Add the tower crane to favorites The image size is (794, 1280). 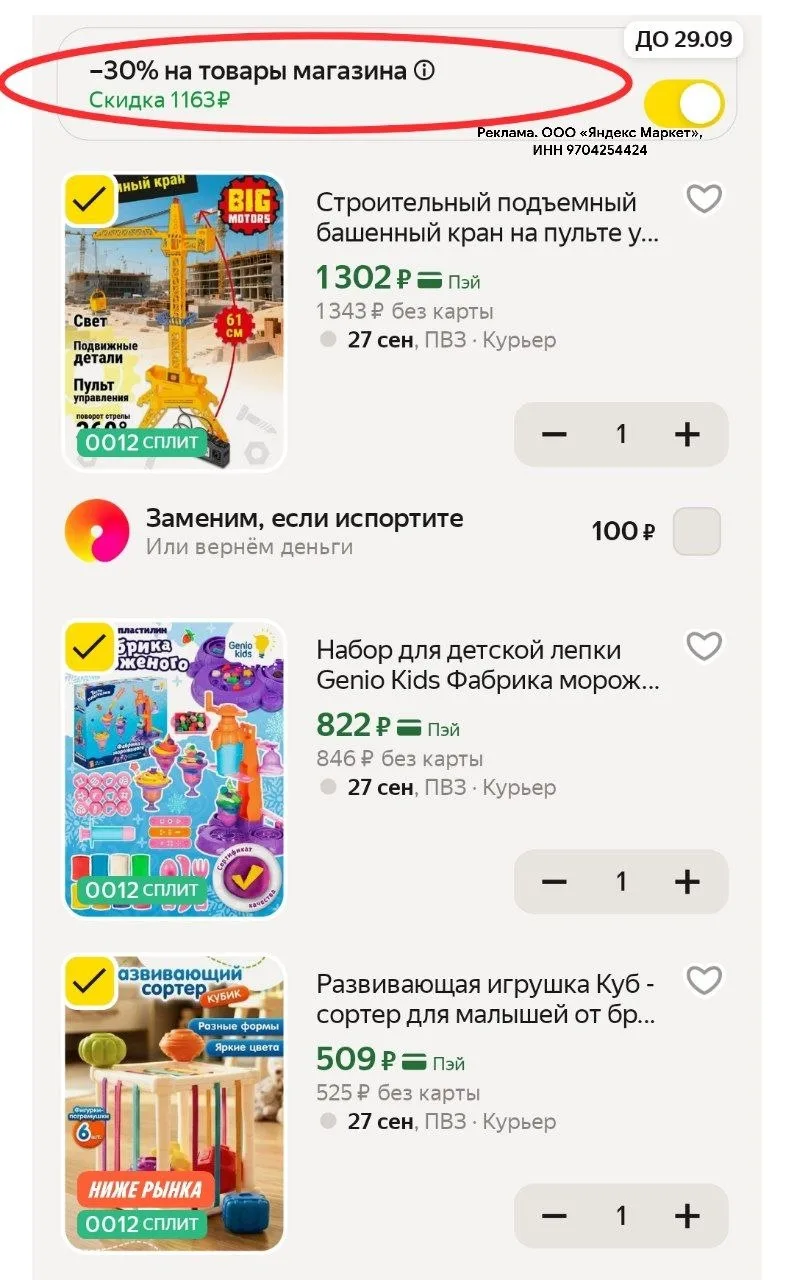[704, 199]
